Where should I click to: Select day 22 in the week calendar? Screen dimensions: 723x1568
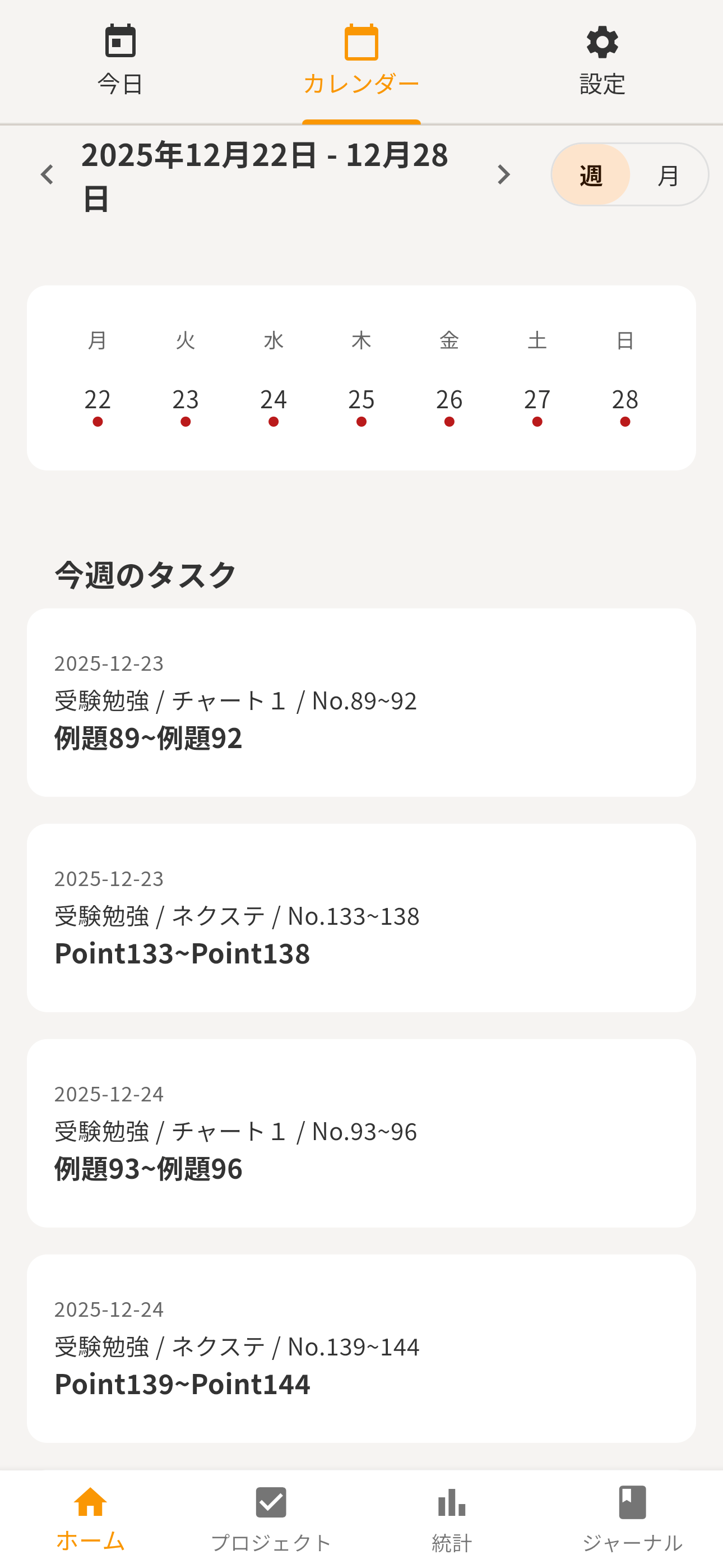click(98, 402)
